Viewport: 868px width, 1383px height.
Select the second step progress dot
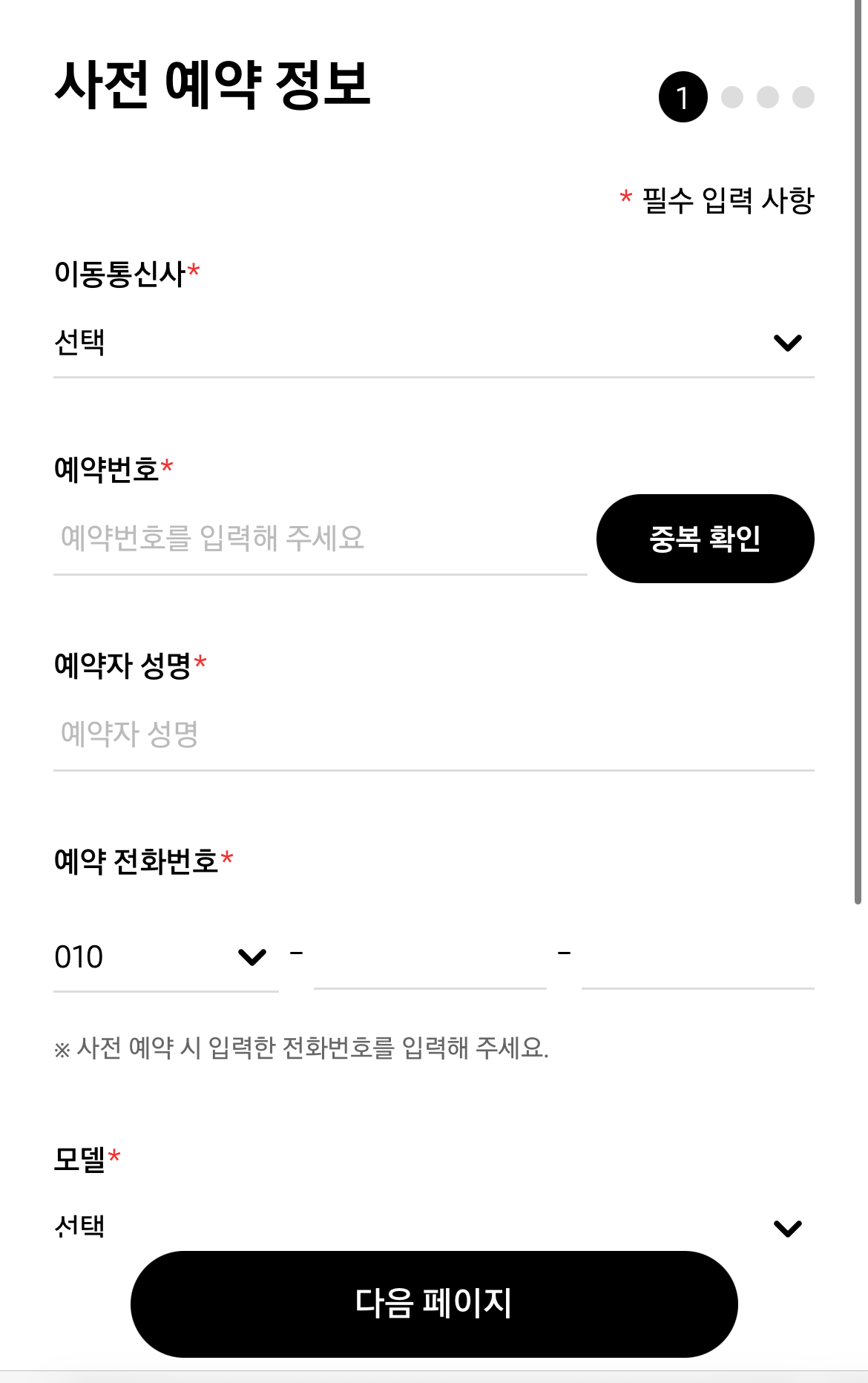tap(733, 97)
